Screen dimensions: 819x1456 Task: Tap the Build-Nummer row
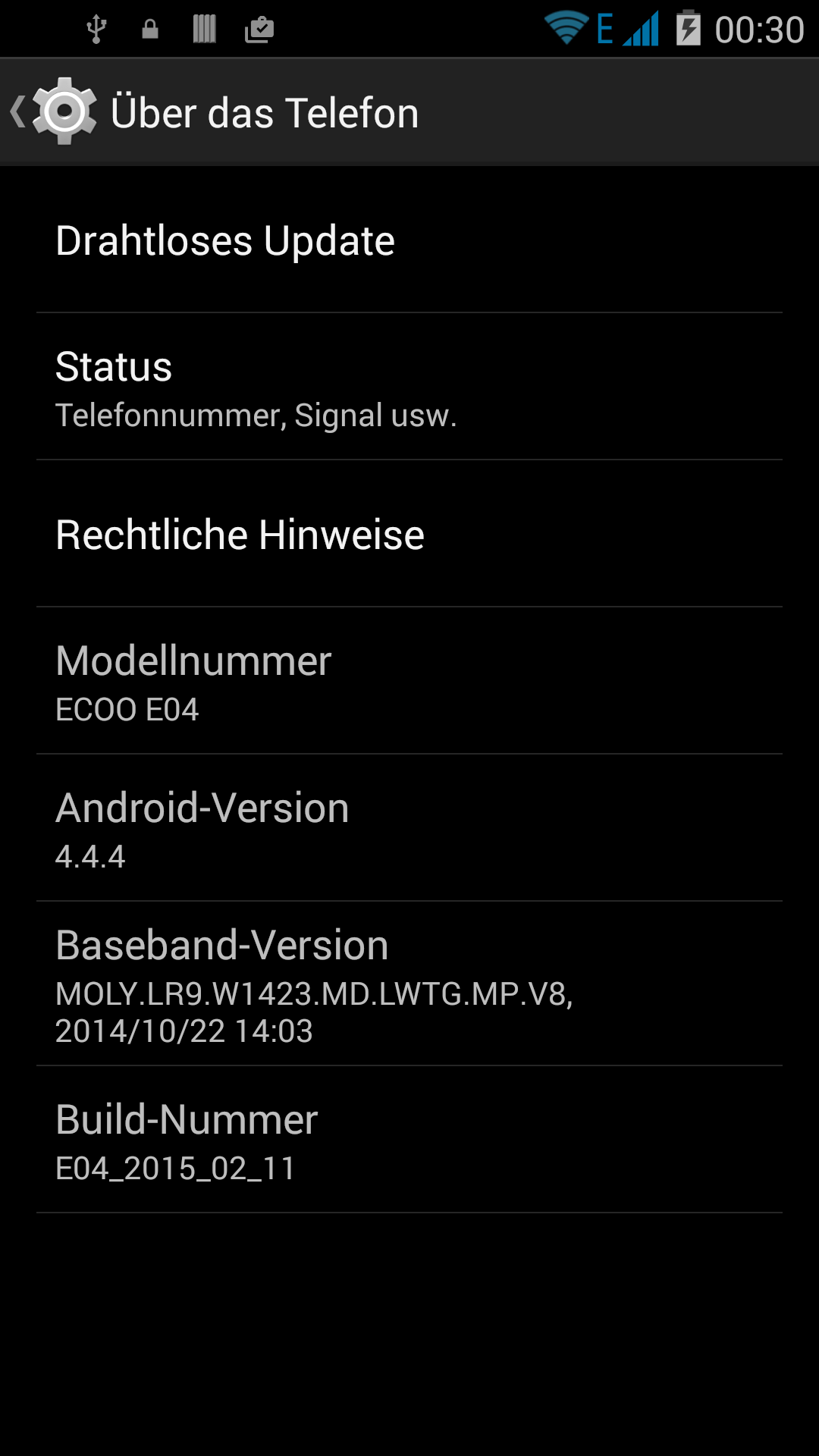click(x=409, y=1141)
